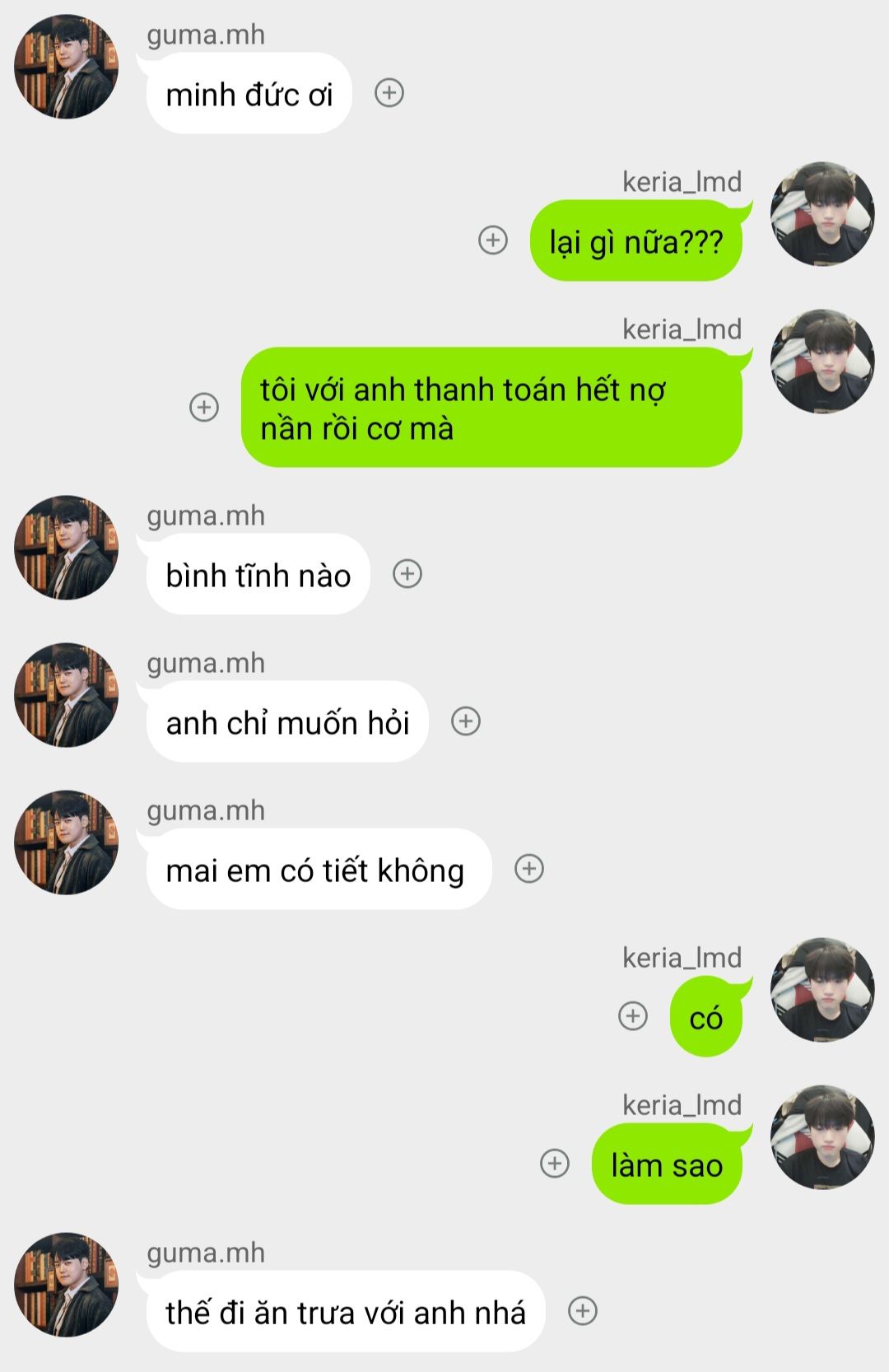This screenshot has height=1372, width=889.
Task: Tap plus next to "tôi với anh thanh toán" message
Action: [204, 407]
